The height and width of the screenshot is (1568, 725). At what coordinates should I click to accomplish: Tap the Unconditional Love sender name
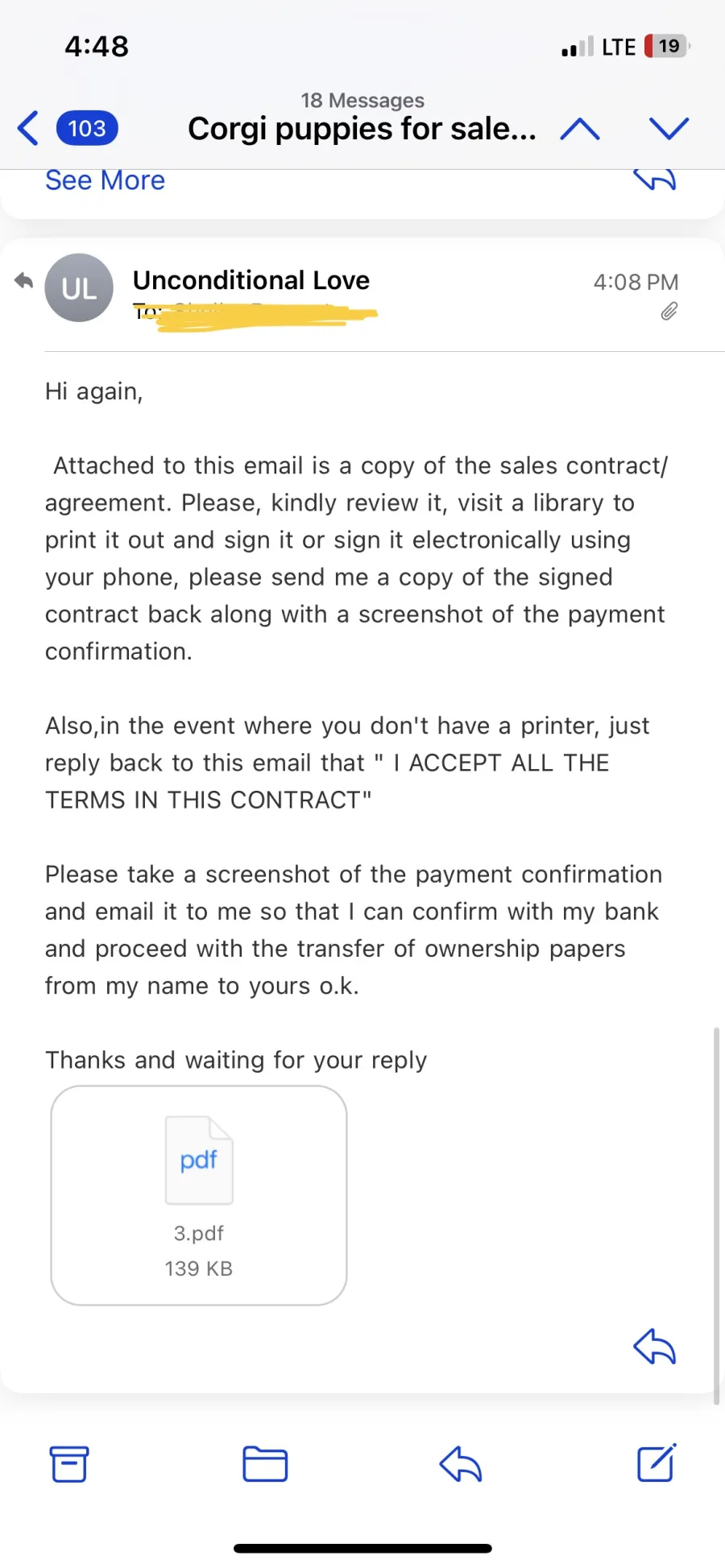coord(251,280)
